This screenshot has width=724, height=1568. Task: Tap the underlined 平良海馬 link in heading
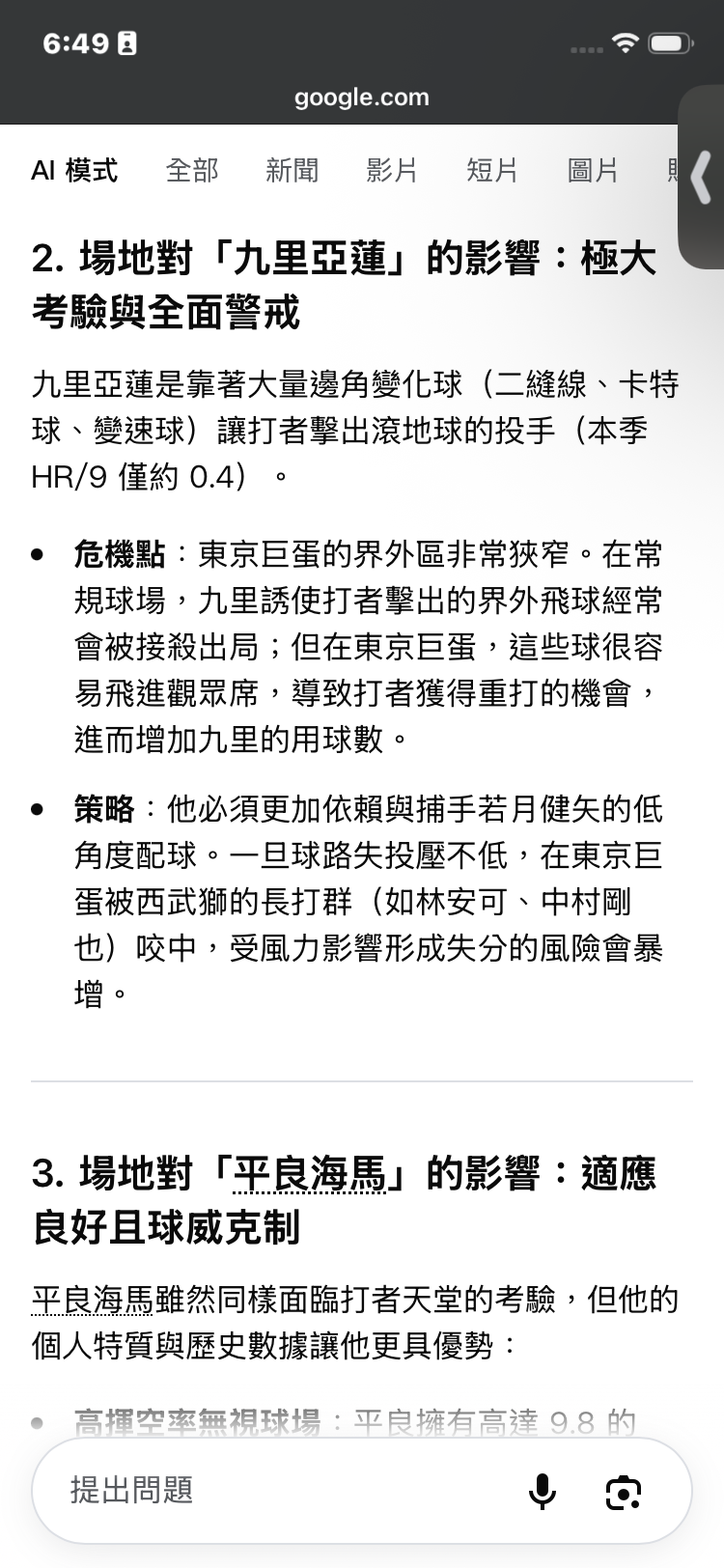310,1174
